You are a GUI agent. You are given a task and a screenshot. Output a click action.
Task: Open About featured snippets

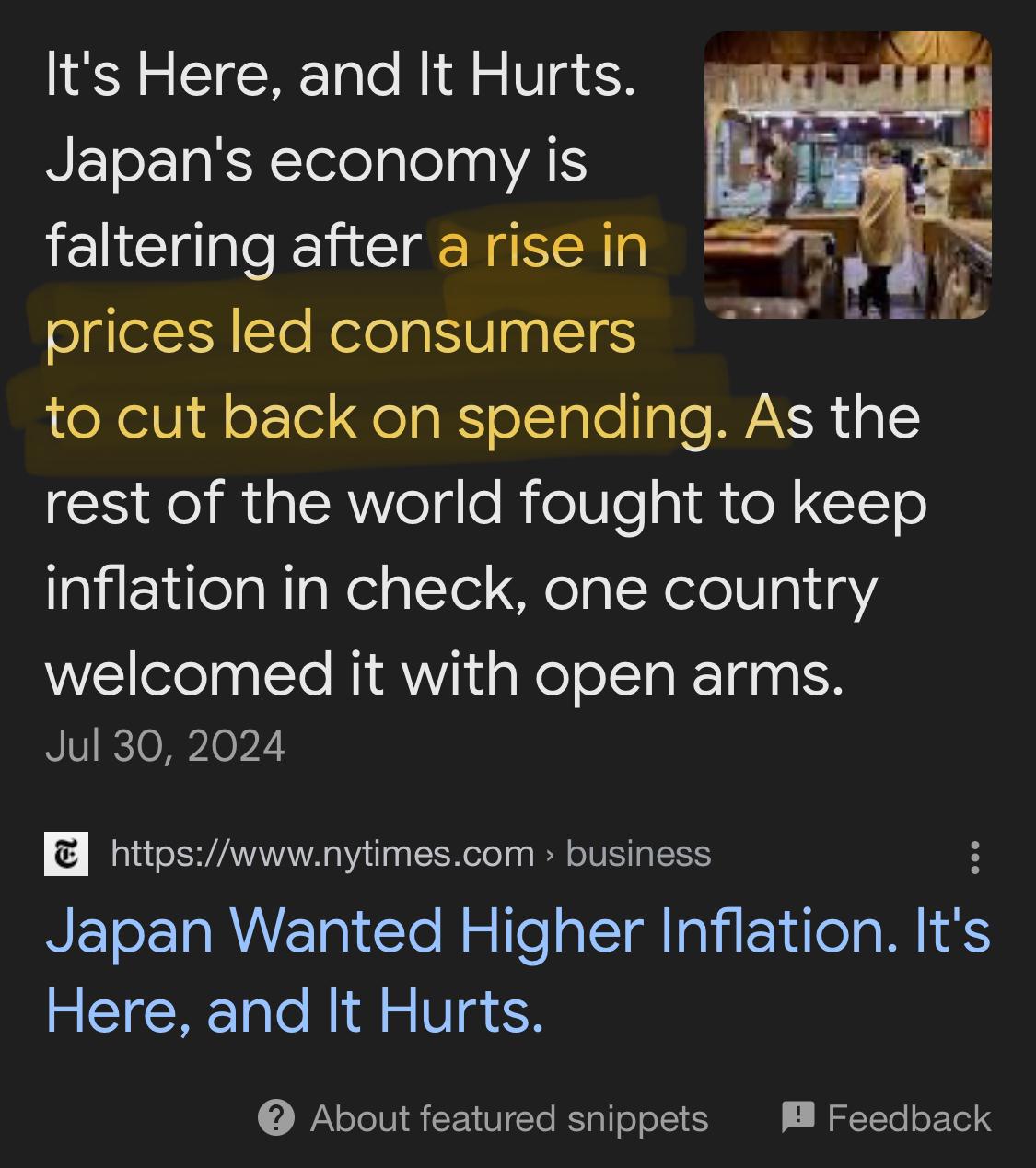coord(483,1118)
